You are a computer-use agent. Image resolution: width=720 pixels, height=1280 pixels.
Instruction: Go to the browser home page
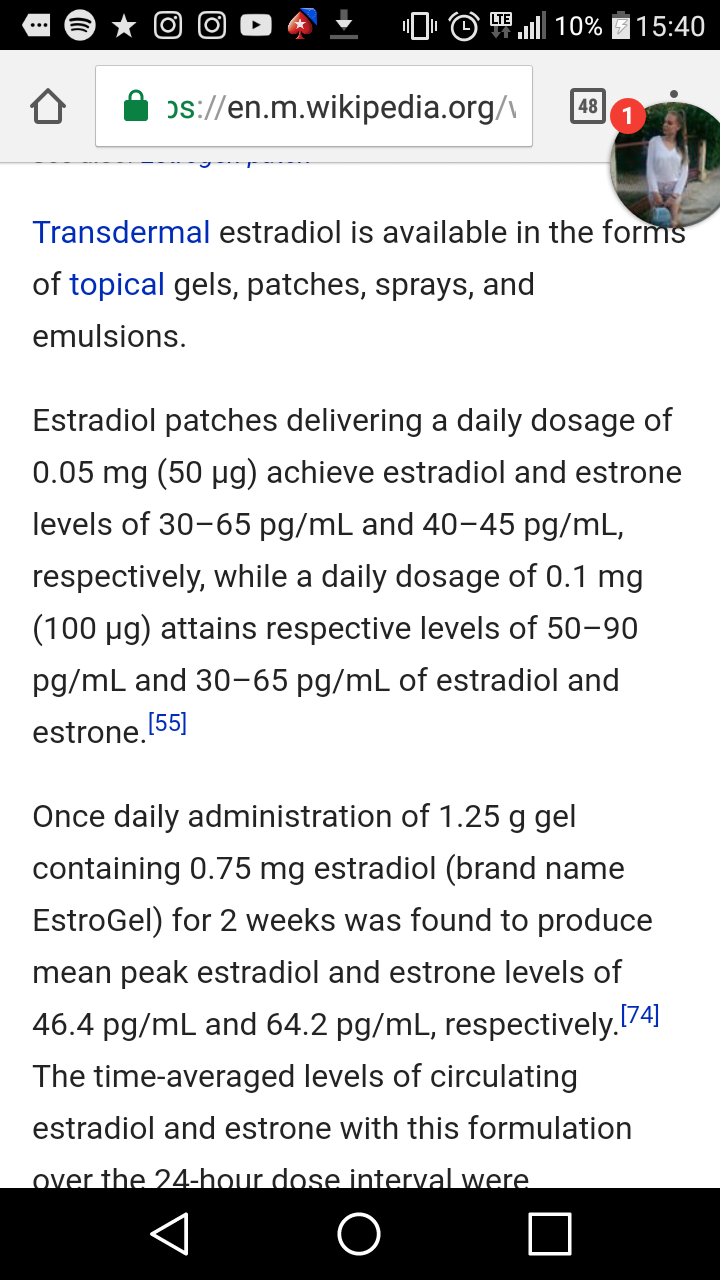[x=48, y=107]
